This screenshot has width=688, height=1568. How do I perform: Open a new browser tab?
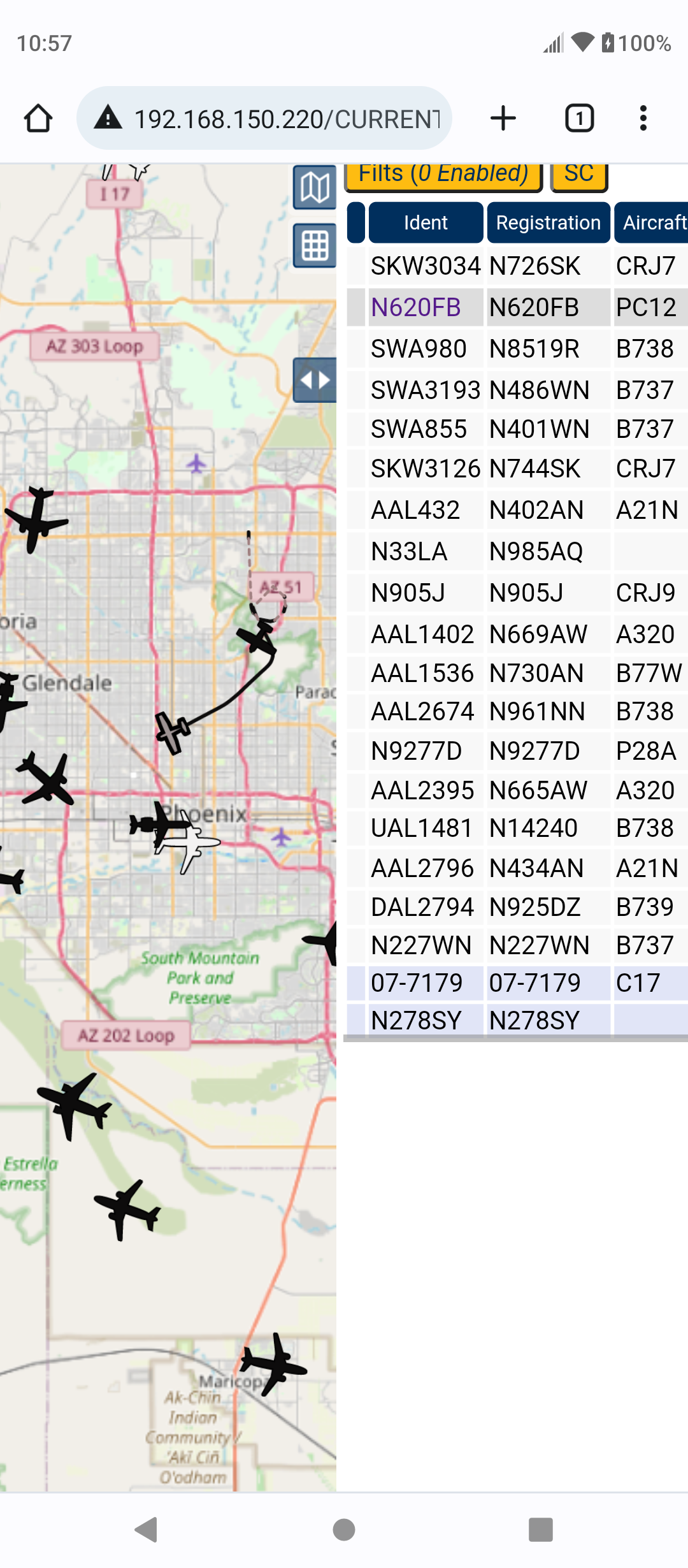[503, 119]
